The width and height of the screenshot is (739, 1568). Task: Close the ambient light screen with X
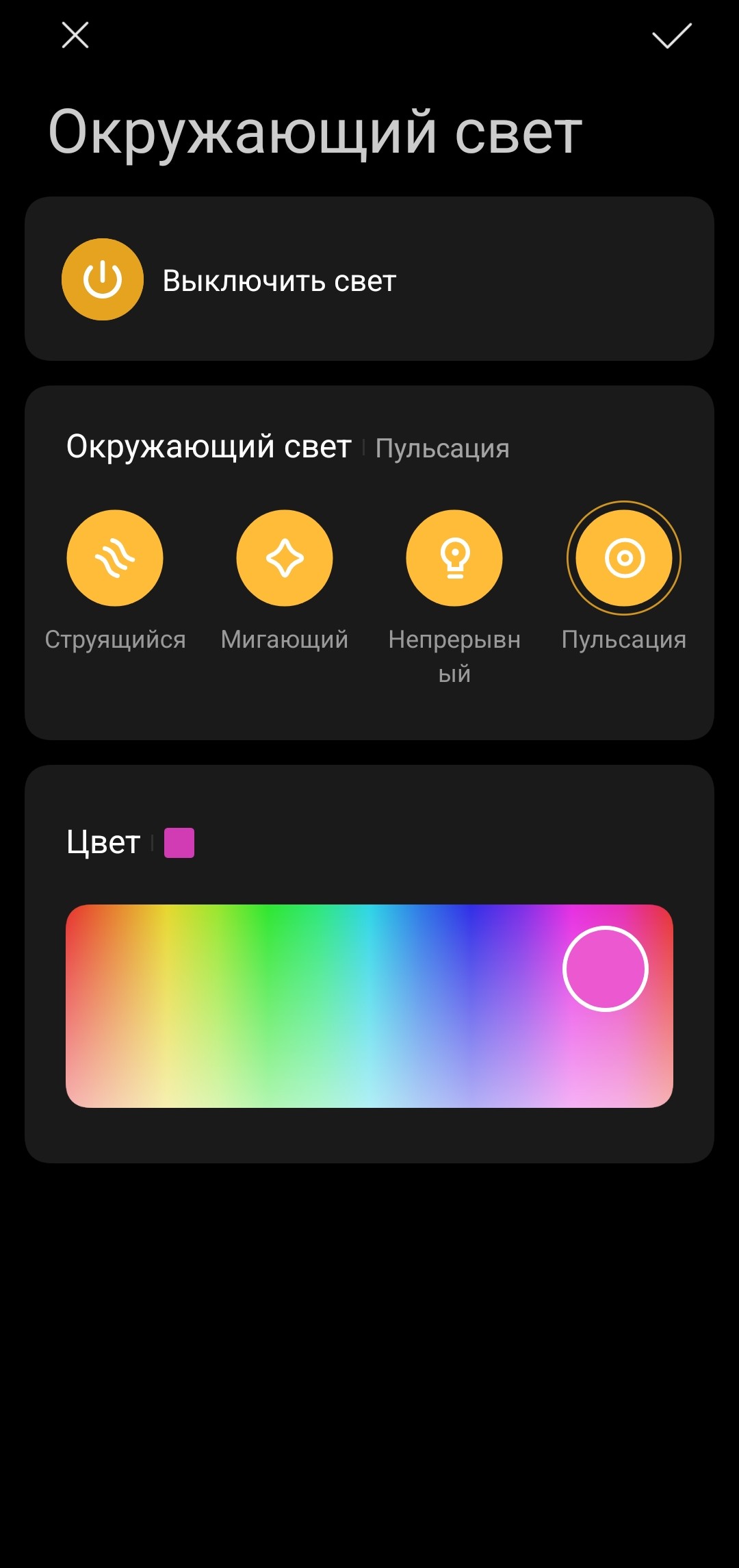click(x=75, y=35)
